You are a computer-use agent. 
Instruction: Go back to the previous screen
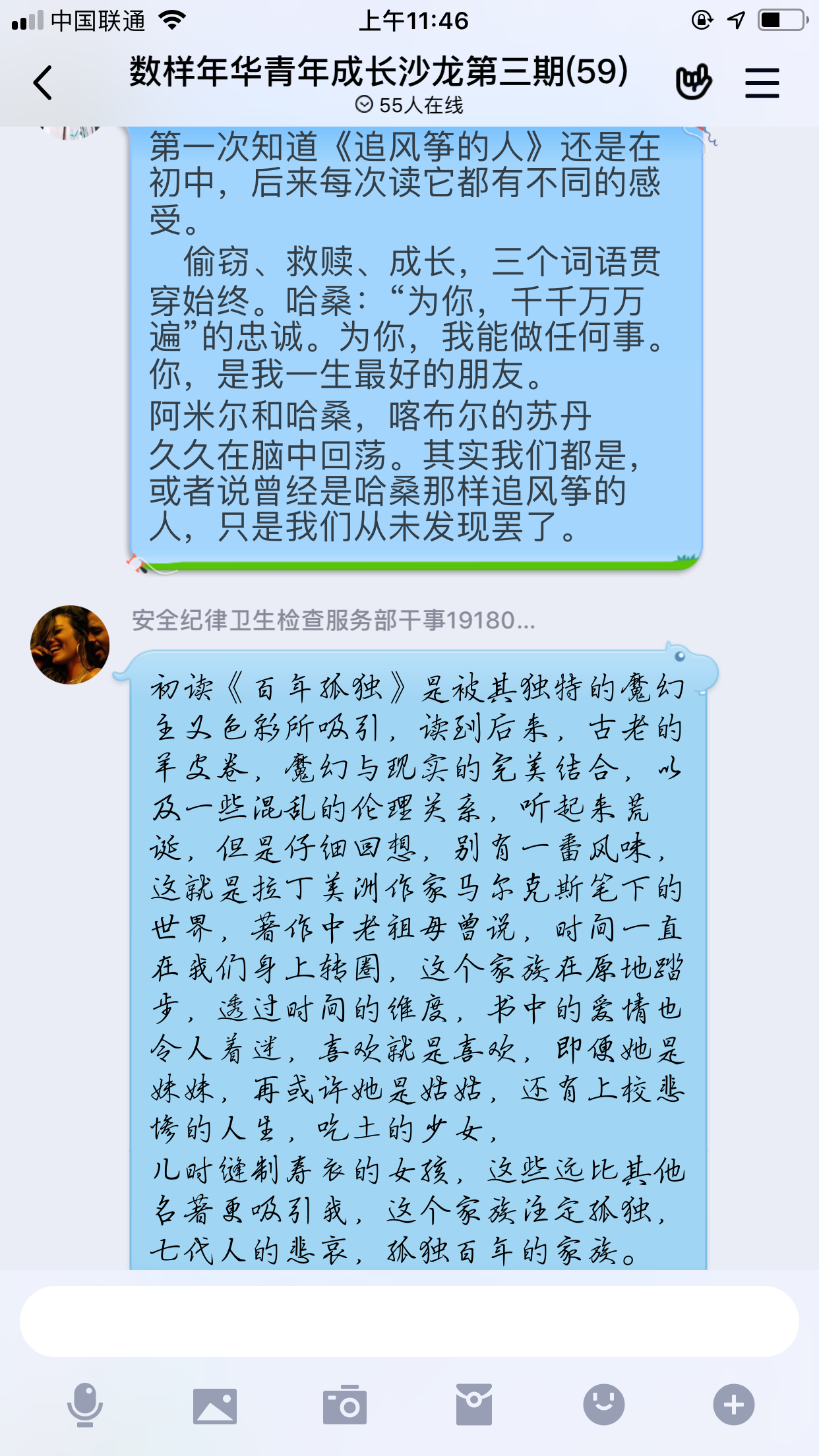point(43,83)
